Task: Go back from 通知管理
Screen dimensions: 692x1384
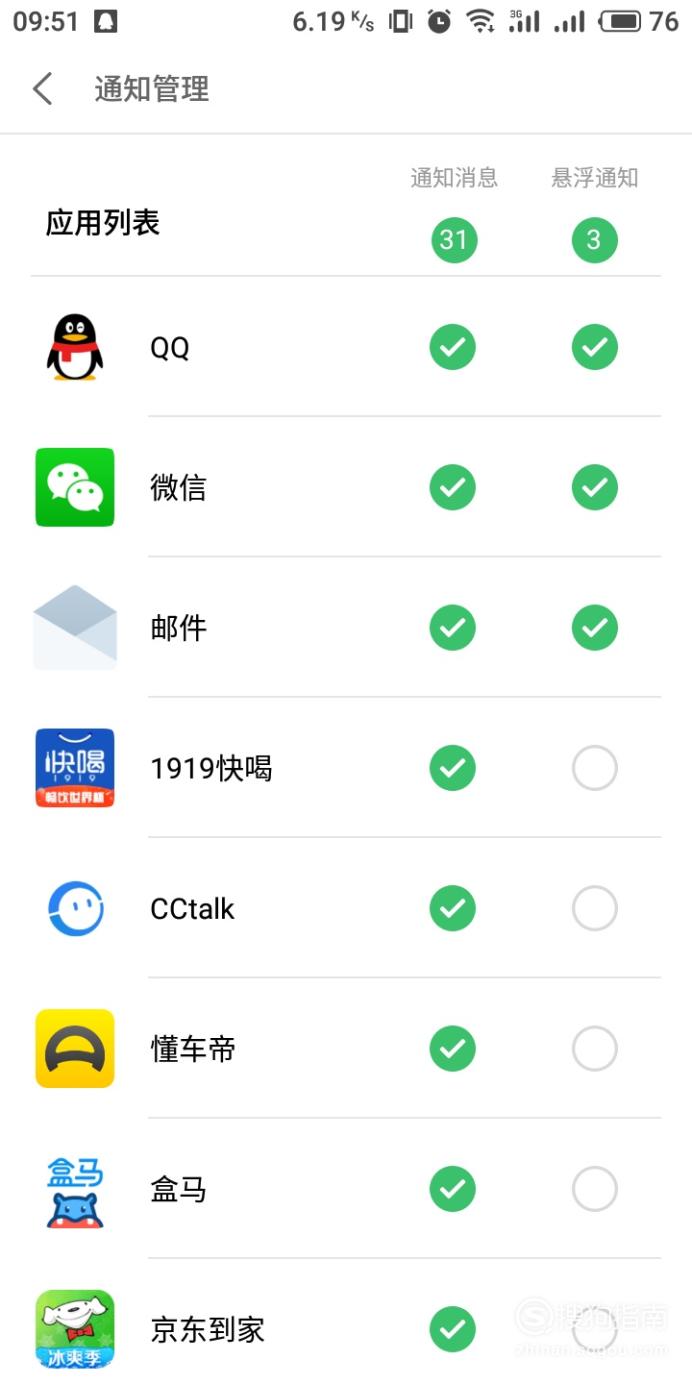Action: [42, 89]
